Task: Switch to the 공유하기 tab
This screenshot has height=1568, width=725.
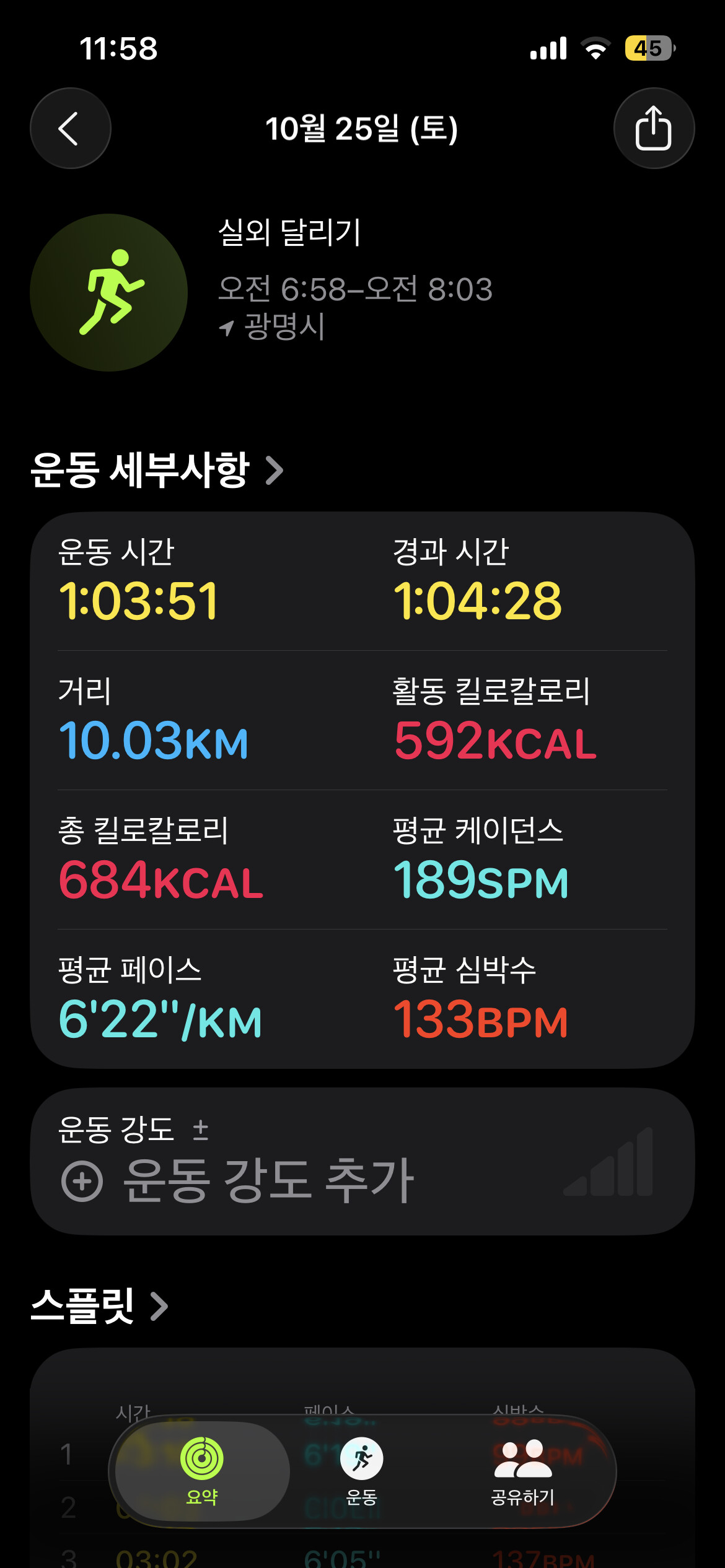Action: tap(522, 1471)
